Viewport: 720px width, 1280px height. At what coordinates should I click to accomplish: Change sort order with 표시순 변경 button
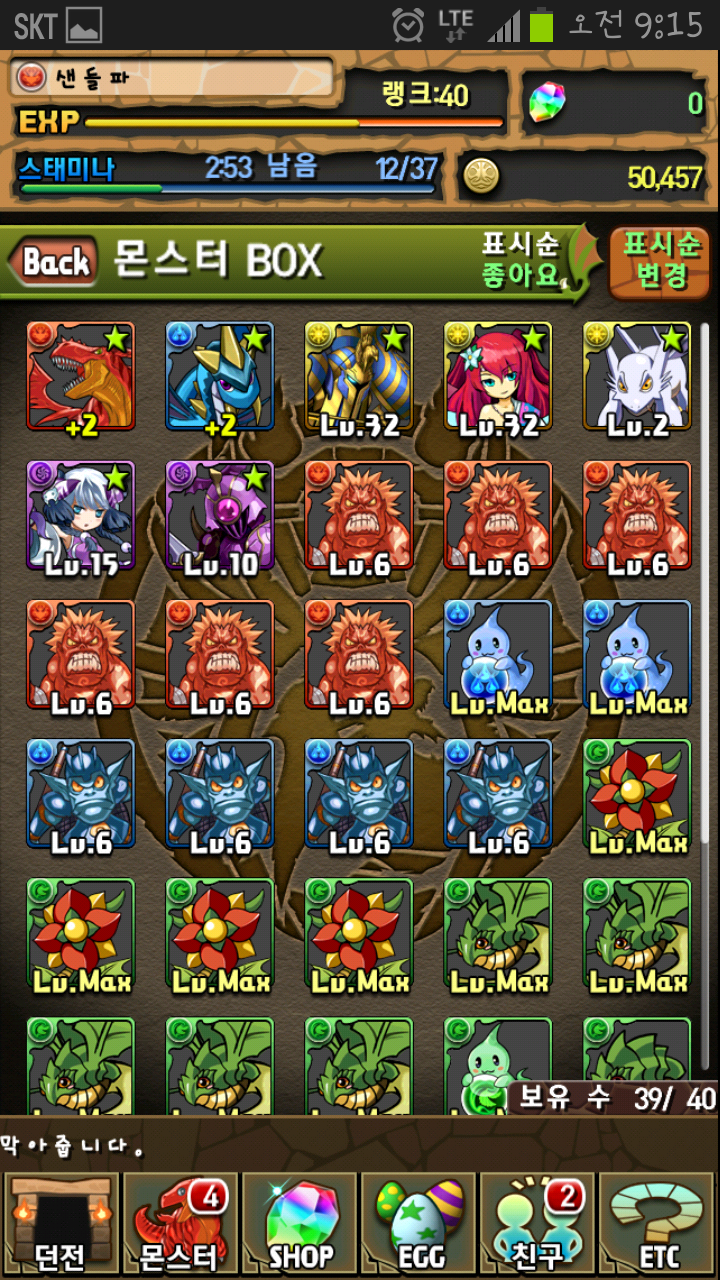tap(661, 261)
